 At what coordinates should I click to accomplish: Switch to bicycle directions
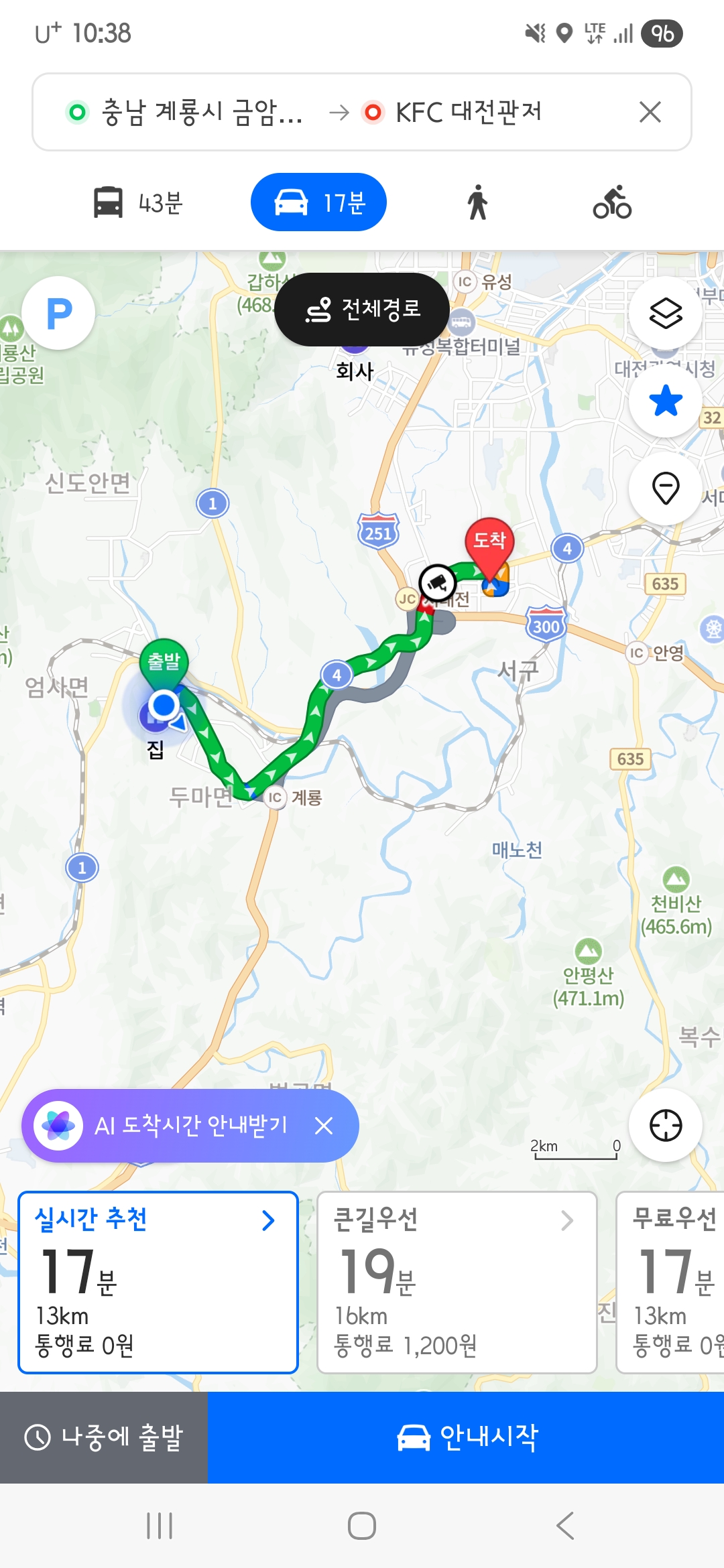(612, 202)
